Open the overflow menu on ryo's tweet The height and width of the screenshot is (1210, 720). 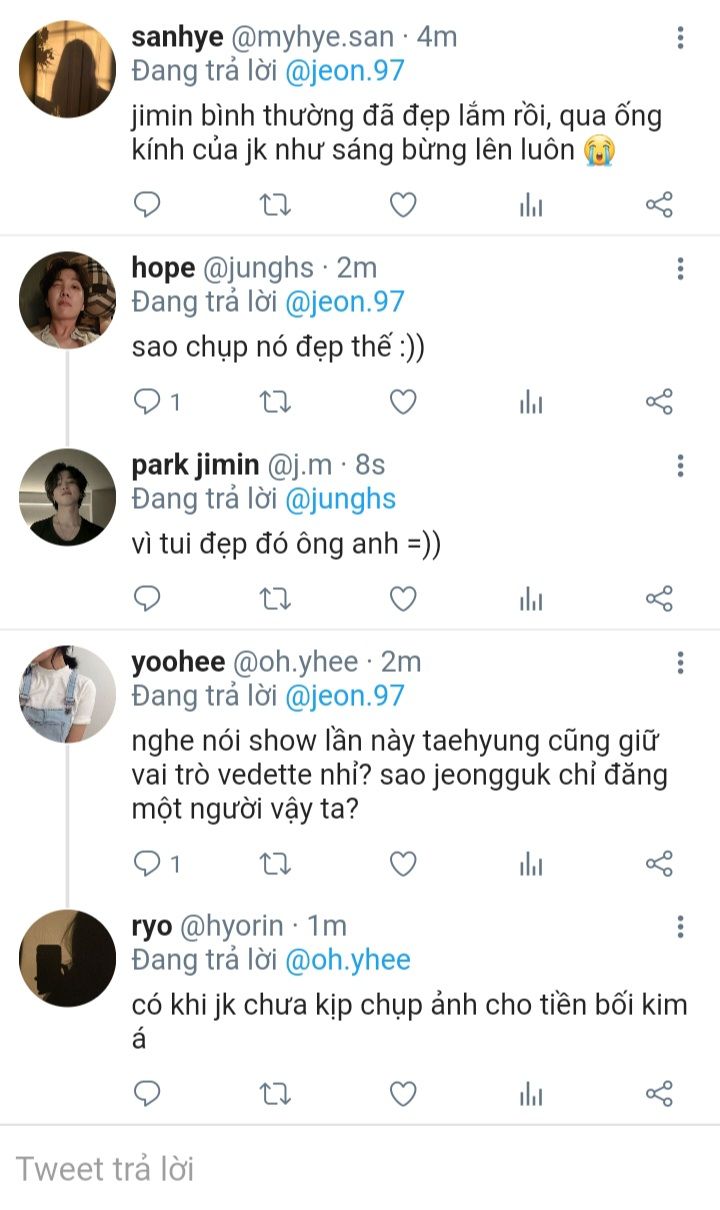tap(680, 927)
